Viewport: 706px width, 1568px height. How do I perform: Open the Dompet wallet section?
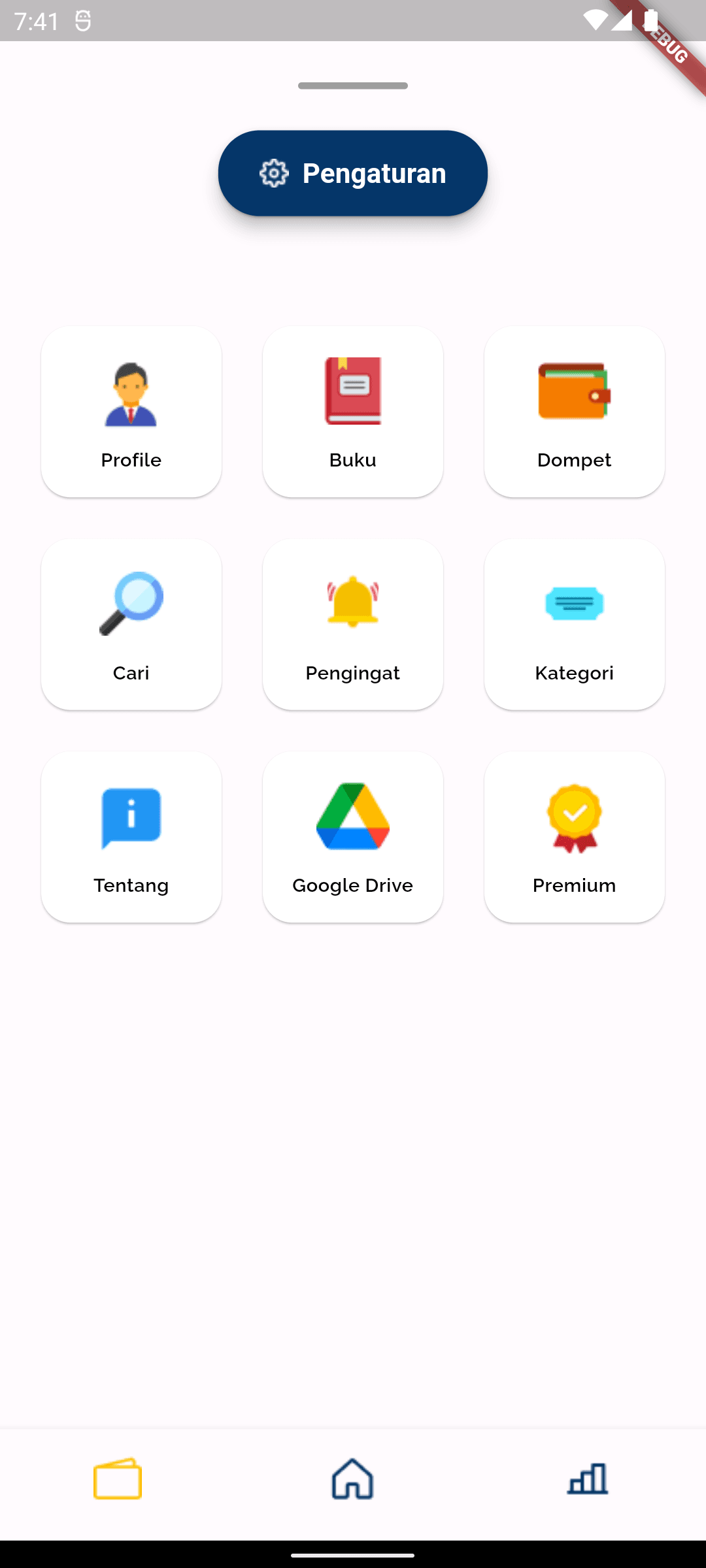tap(574, 410)
